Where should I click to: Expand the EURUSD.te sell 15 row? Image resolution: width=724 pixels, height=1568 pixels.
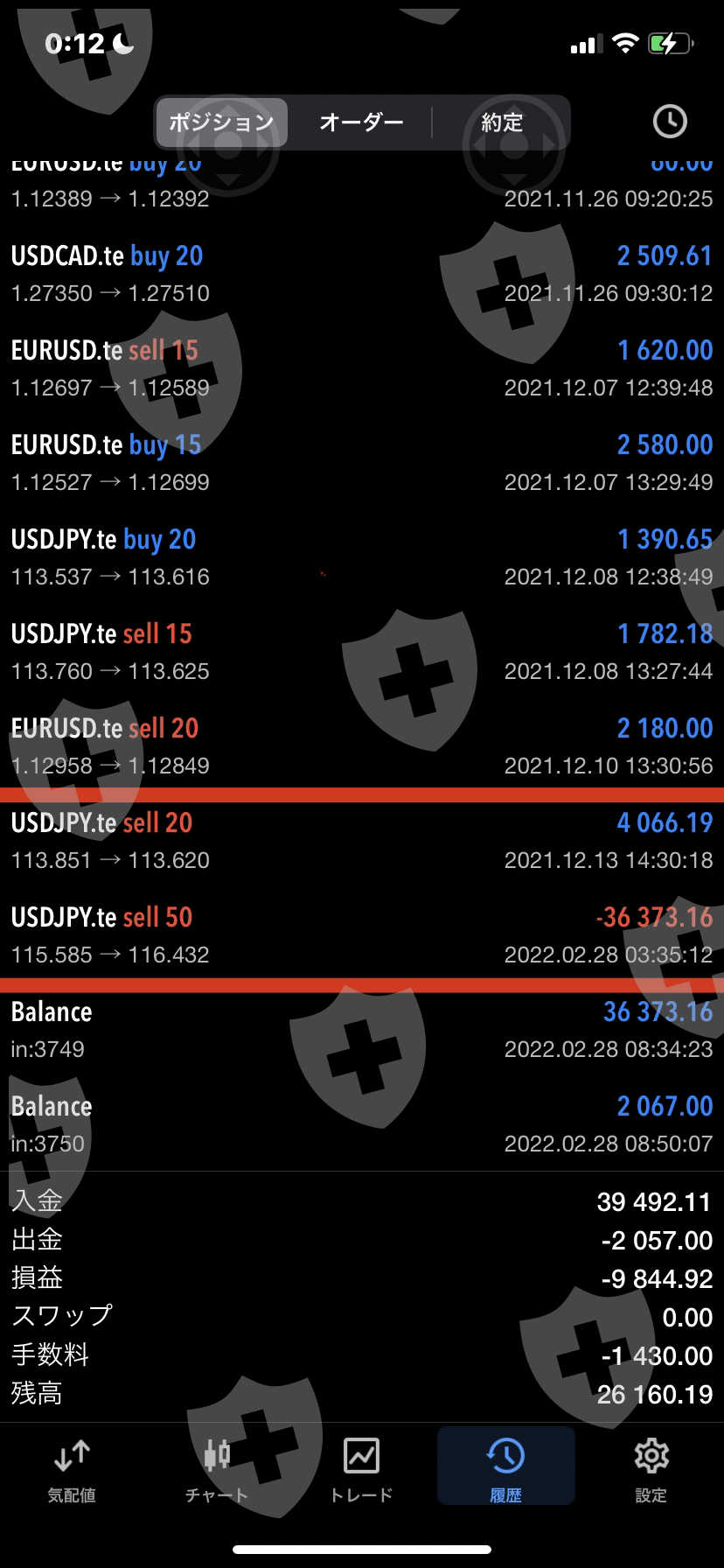tap(362, 367)
